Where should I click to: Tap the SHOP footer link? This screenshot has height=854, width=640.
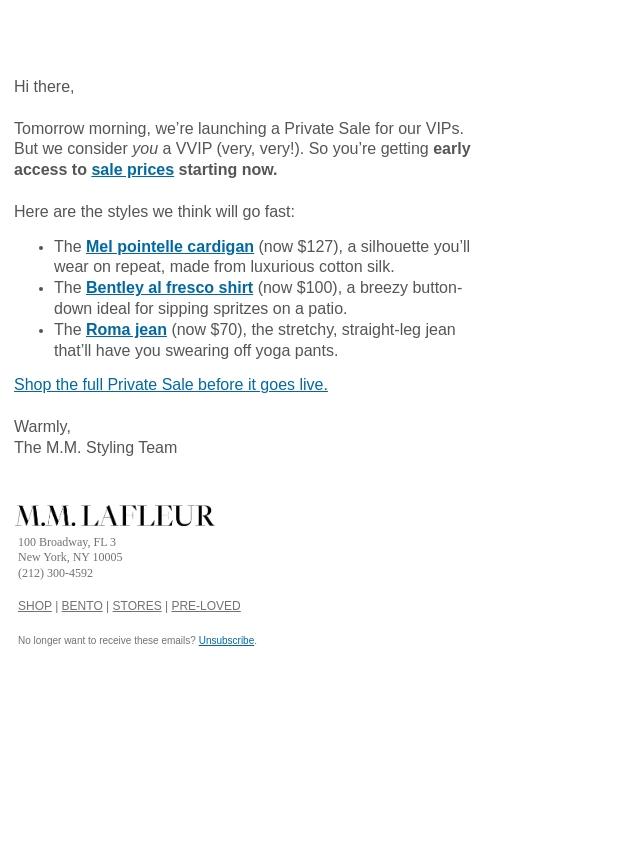(35, 606)
